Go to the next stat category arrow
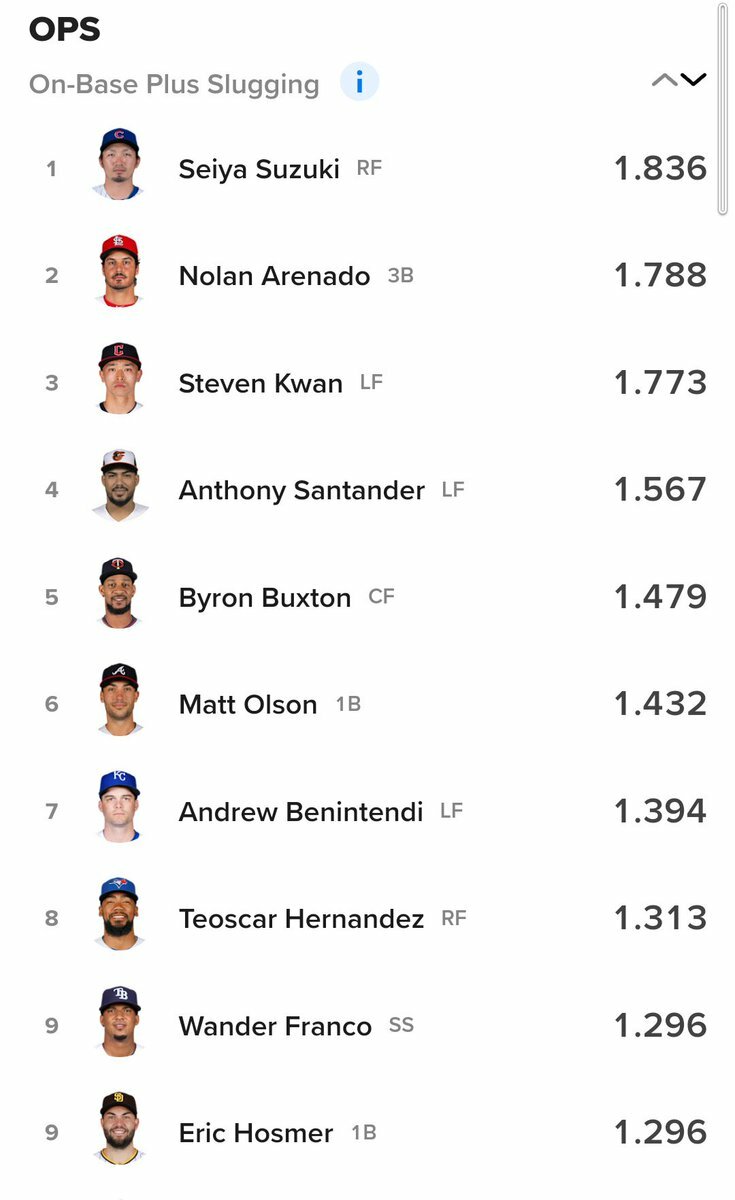 pyautogui.click(x=693, y=80)
